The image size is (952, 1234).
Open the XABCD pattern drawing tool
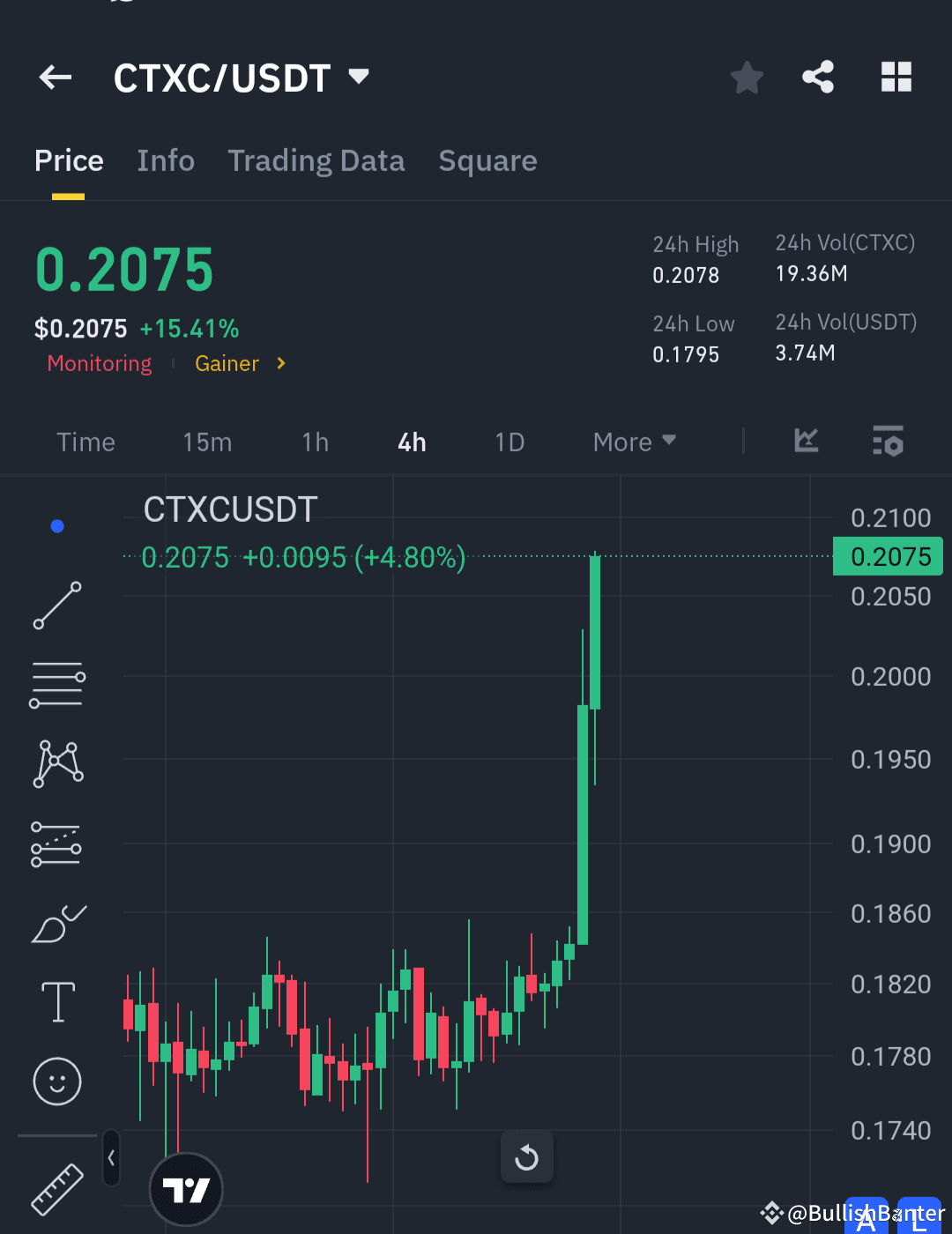coord(57,763)
